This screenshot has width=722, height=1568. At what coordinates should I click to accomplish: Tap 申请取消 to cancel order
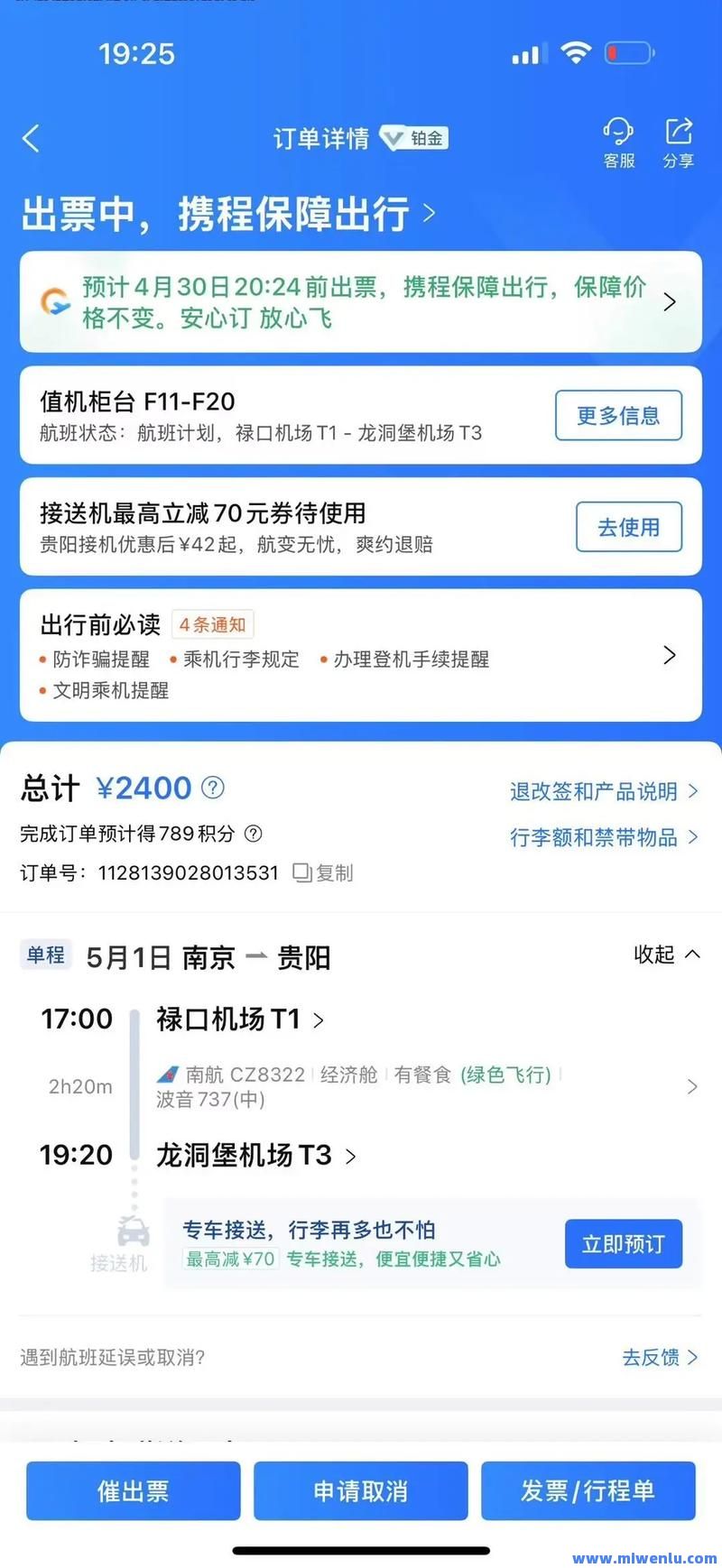[x=360, y=1490]
